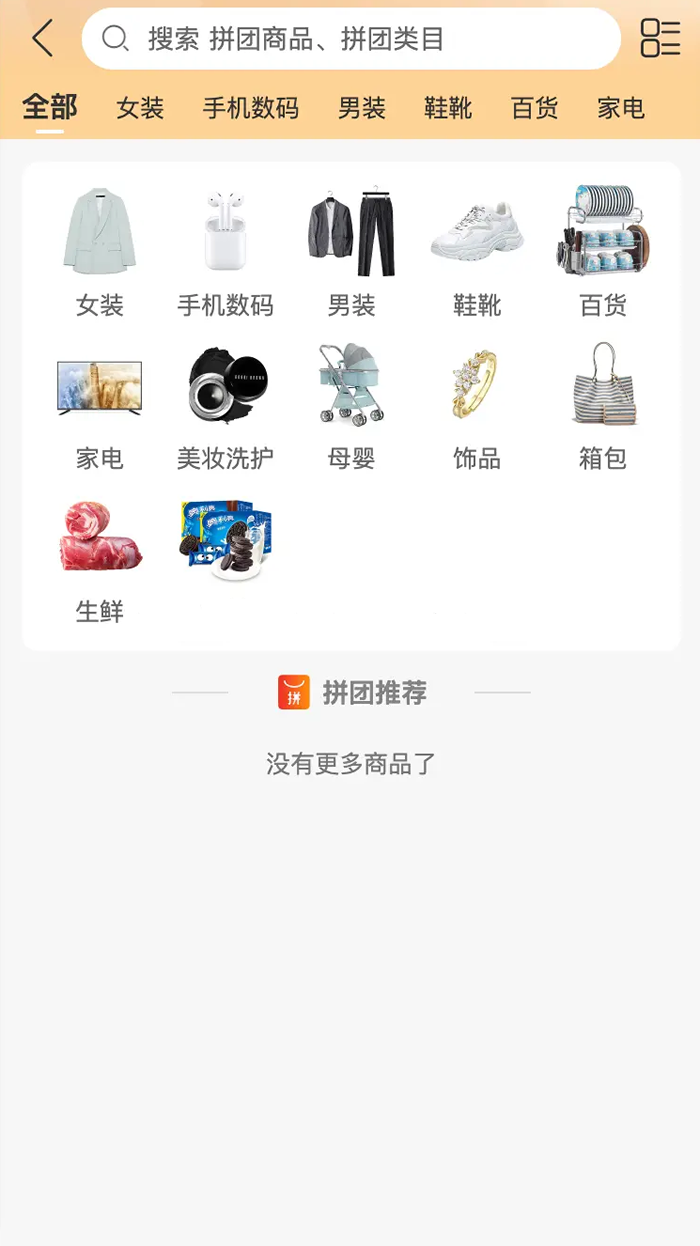View the 母婴 category with the stroller

[351, 405]
